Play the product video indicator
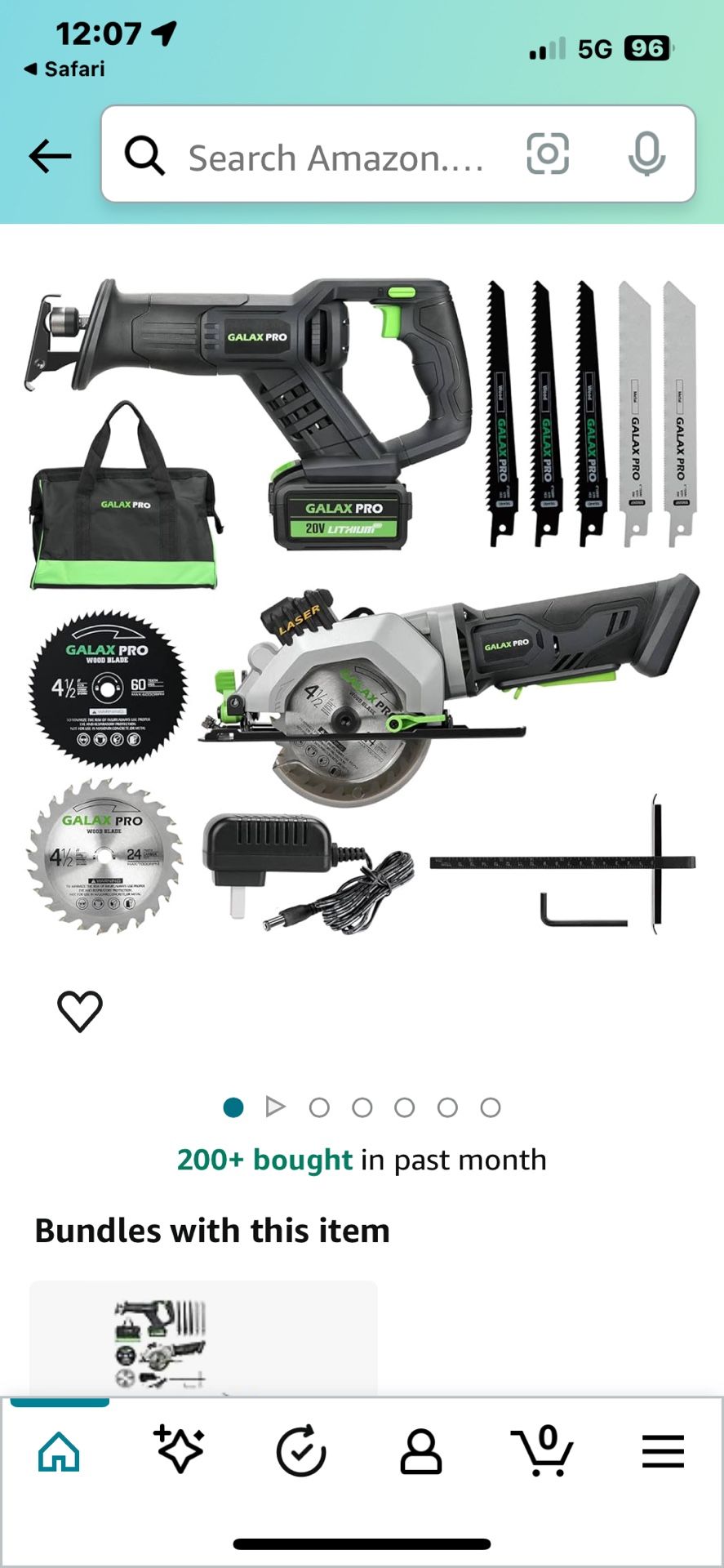This screenshot has height=1568, width=724. (276, 1107)
